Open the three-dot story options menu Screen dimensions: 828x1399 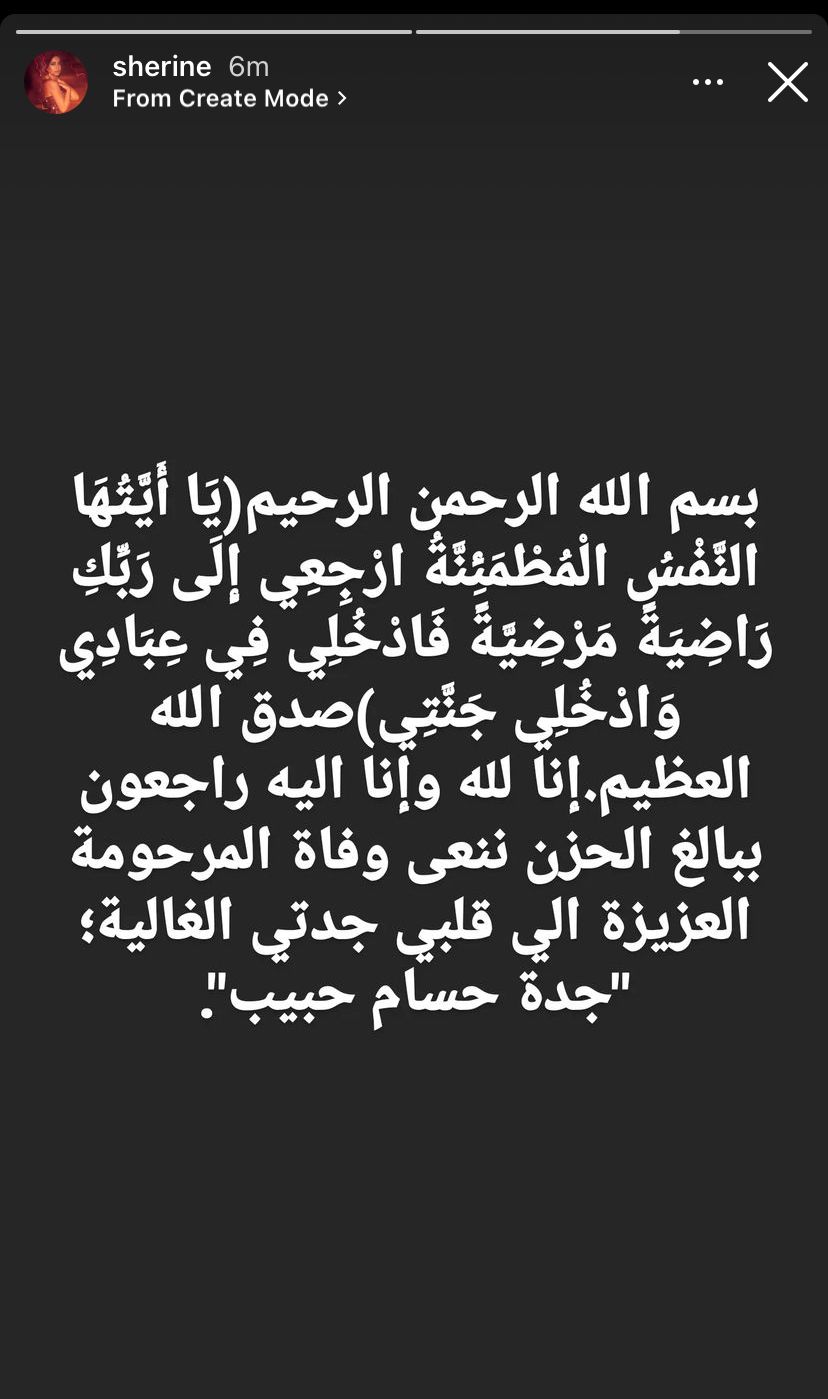707,83
